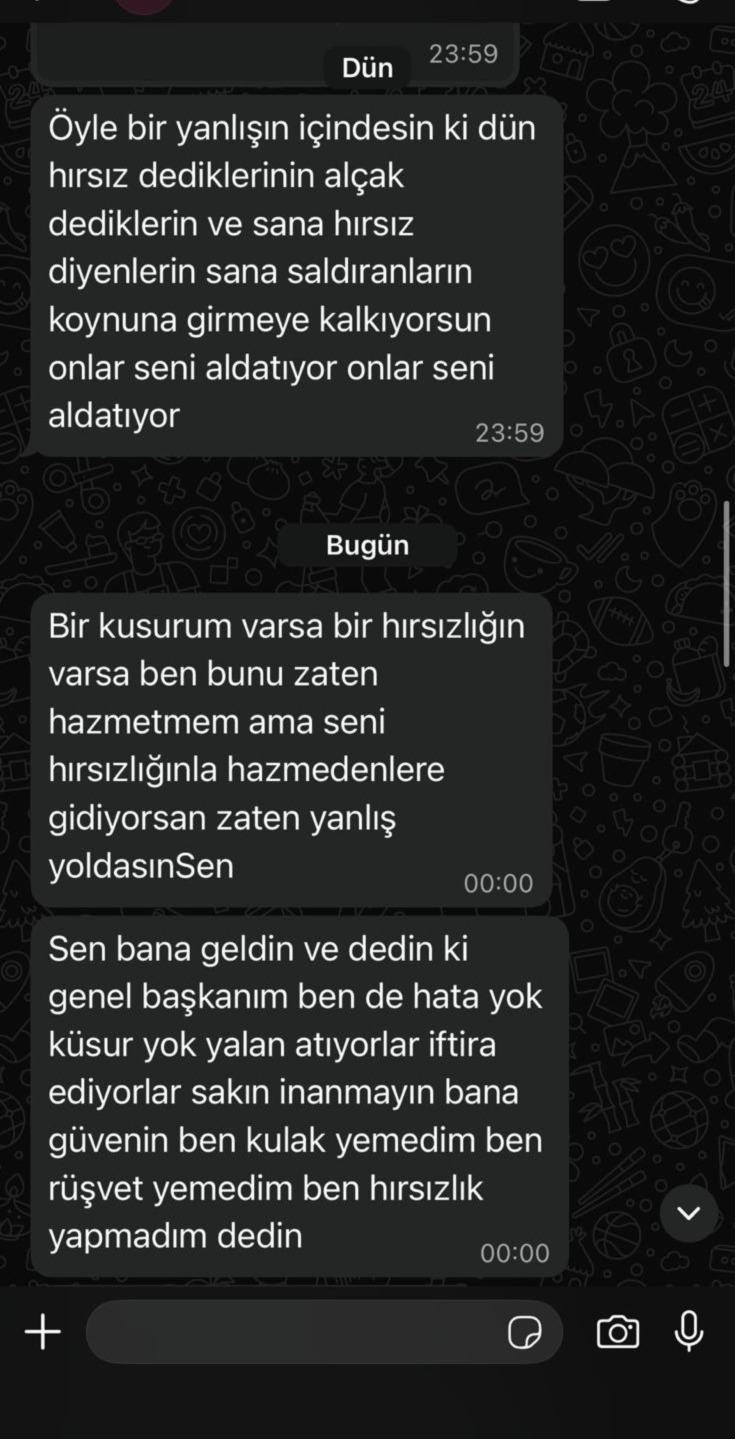This screenshot has width=735, height=1439.
Task: Open the attachment plus menu
Action: (43, 1332)
